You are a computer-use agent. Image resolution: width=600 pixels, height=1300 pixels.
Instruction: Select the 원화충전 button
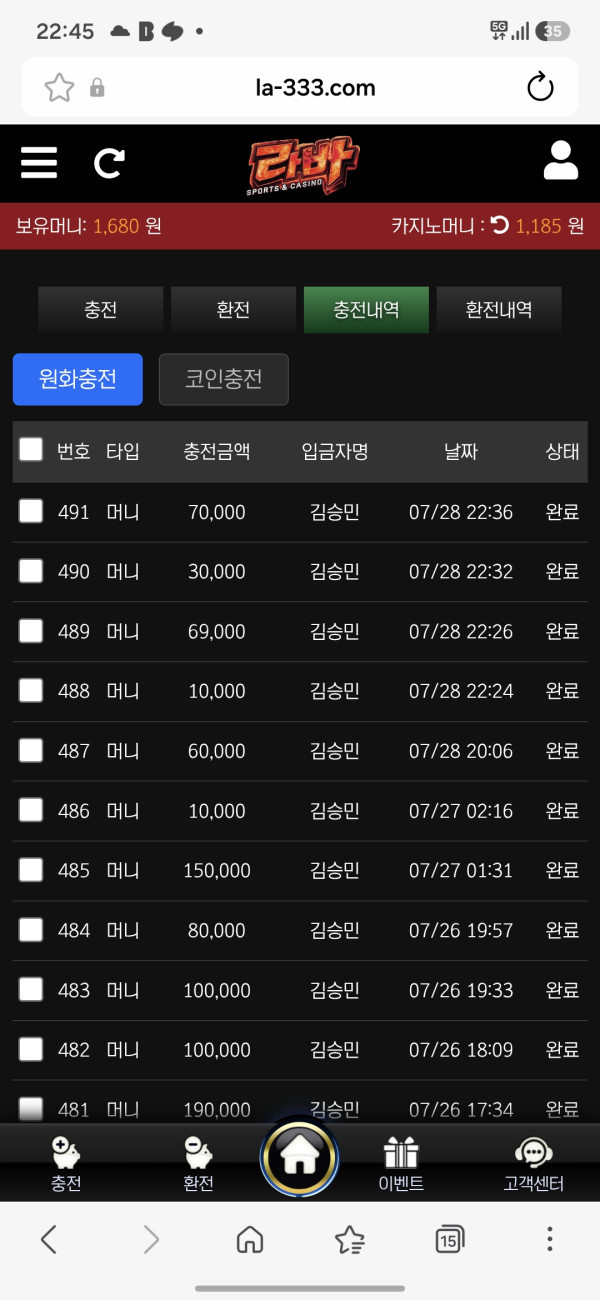78,380
